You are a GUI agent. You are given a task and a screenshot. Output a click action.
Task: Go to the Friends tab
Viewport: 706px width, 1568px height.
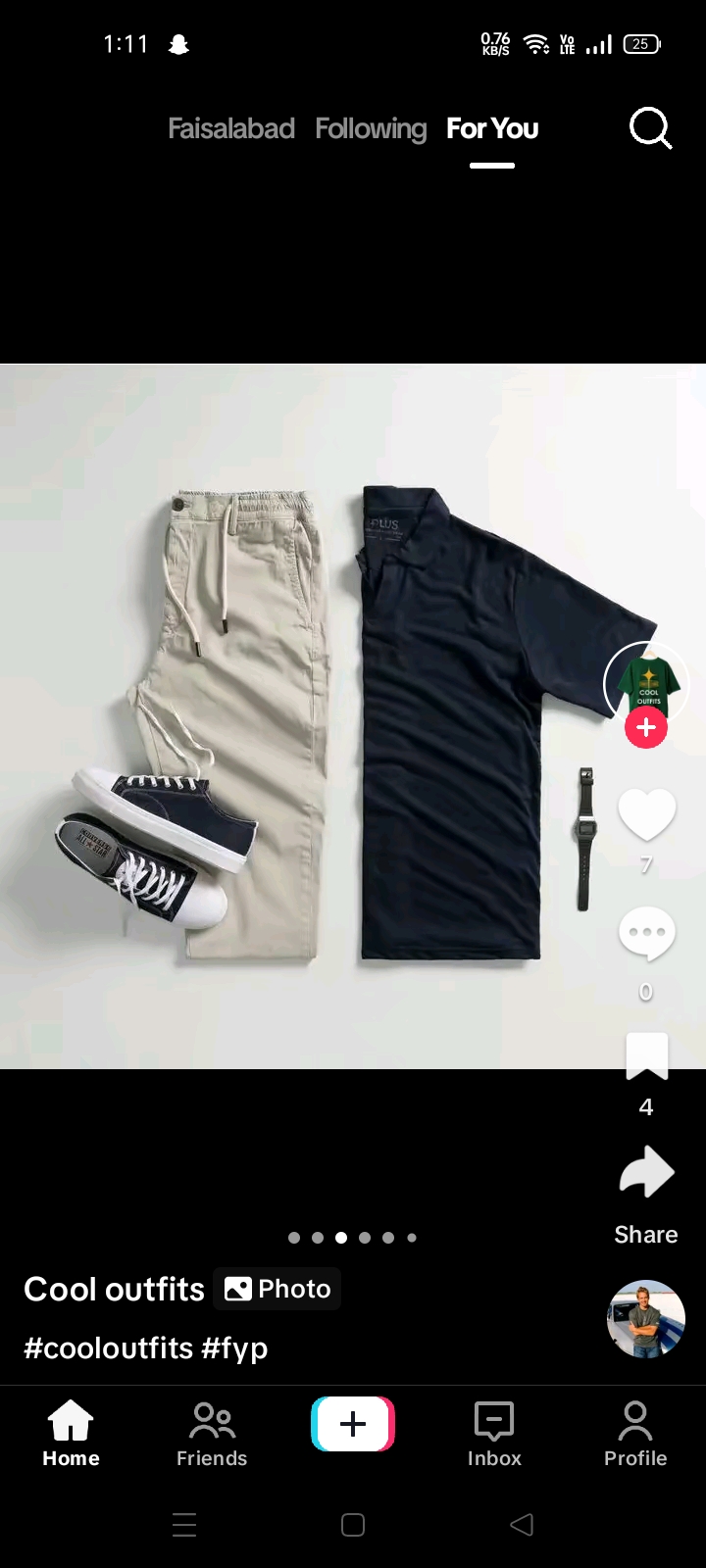coord(212,1434)
